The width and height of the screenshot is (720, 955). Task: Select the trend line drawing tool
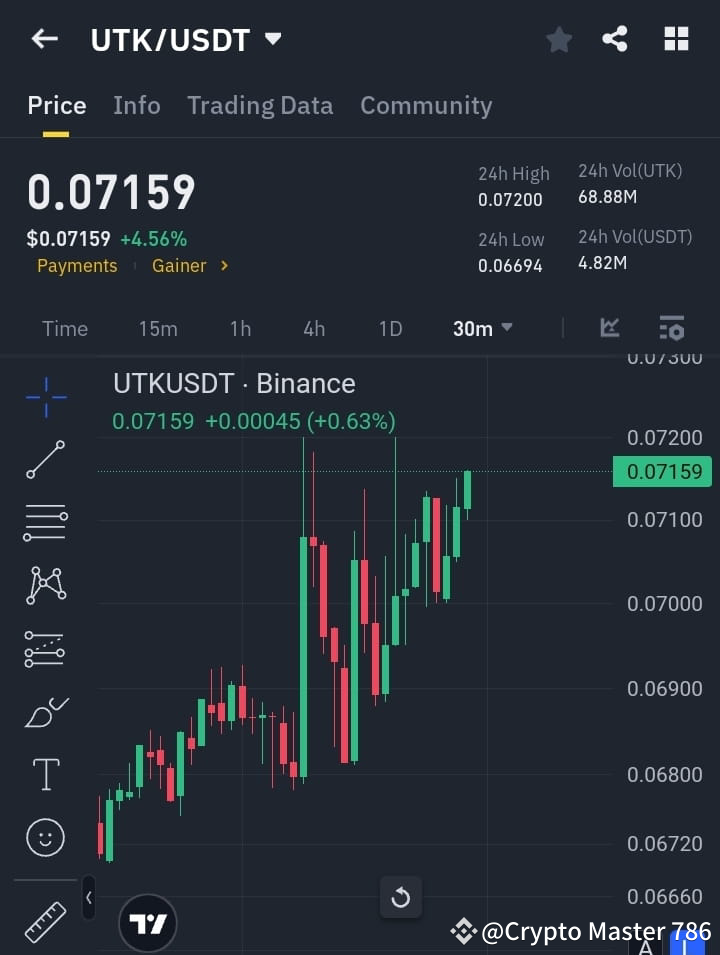coord(44,460)
